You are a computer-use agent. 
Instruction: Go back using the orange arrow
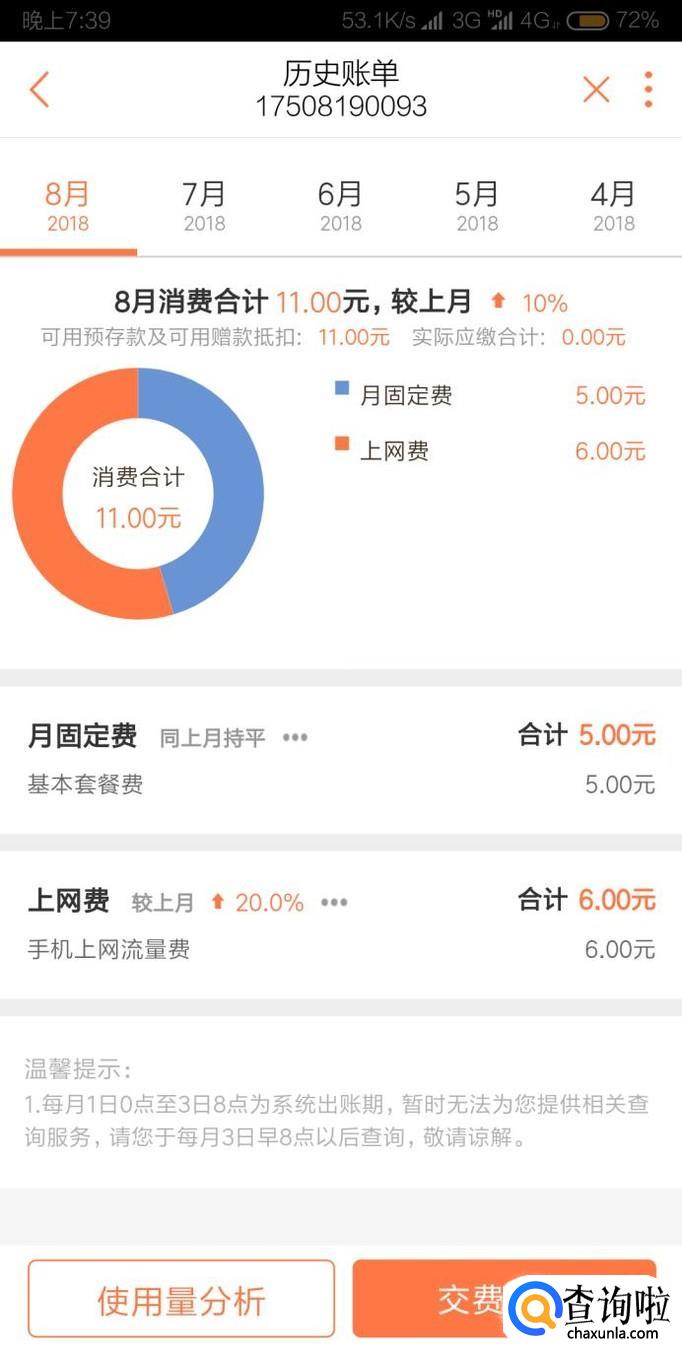[40, 90]
